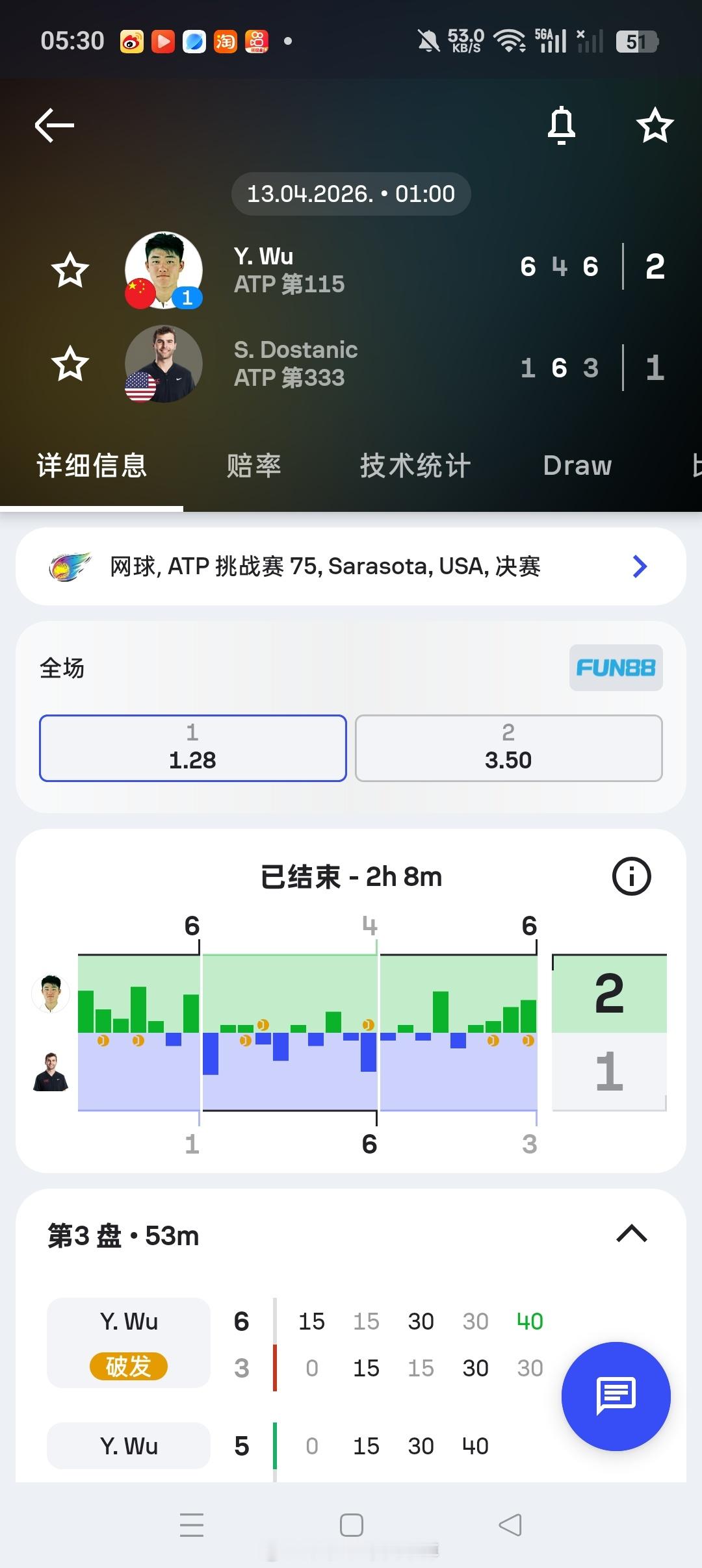This screenshot has height=1568, width=702.
Task: Open the Draw tab
Action: tap(577, 465)
